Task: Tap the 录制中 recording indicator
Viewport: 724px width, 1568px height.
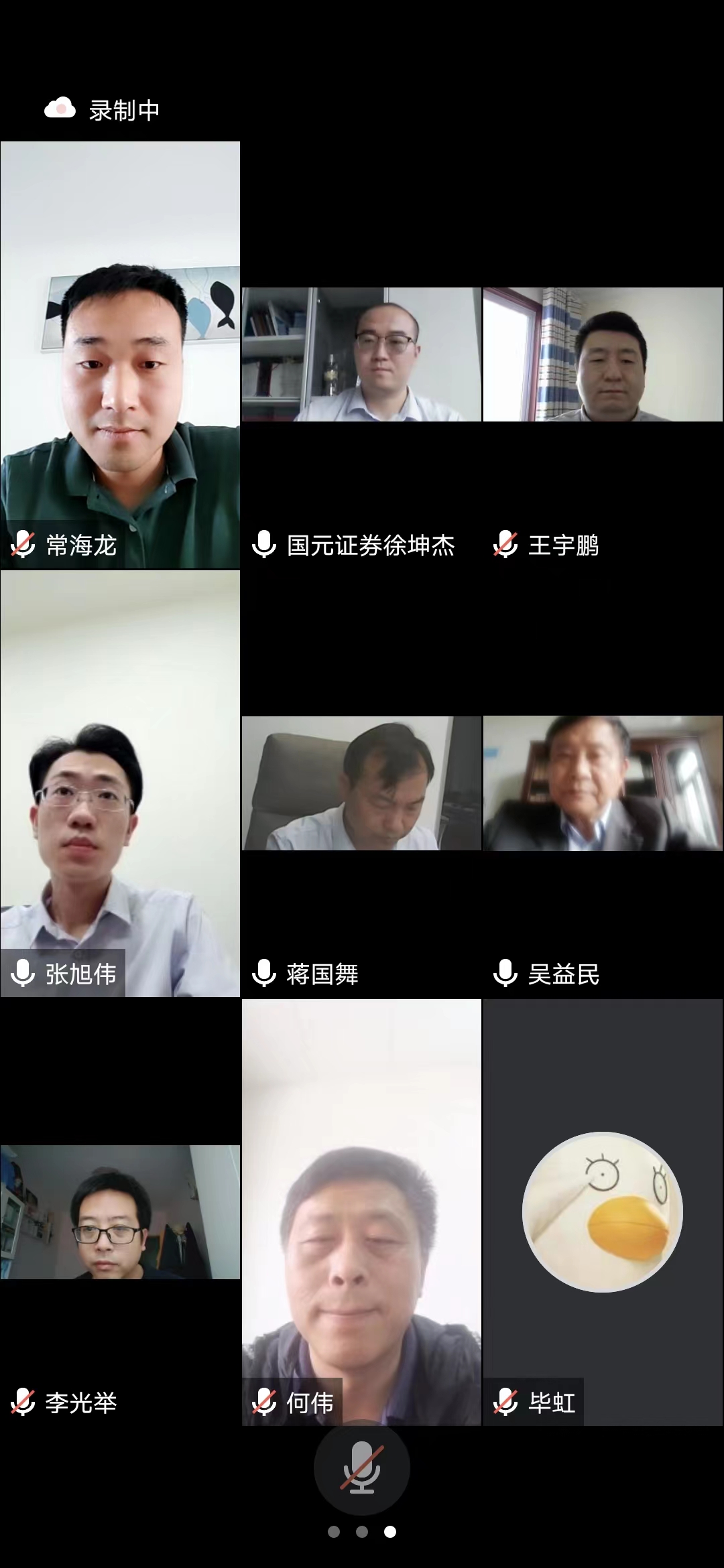Action: [x=102, y=110]
